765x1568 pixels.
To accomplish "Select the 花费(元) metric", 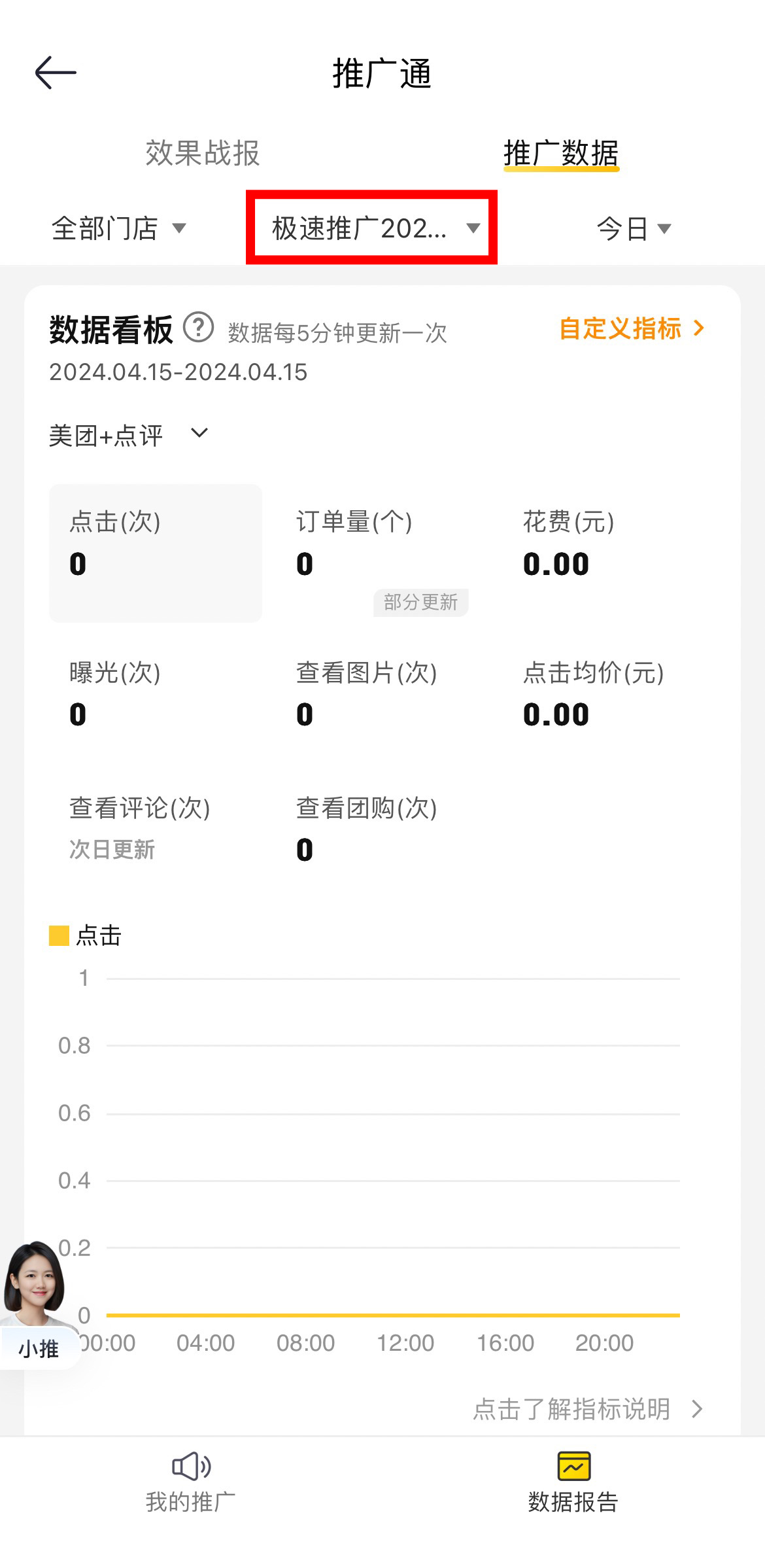I will click(x=609, y=553).
